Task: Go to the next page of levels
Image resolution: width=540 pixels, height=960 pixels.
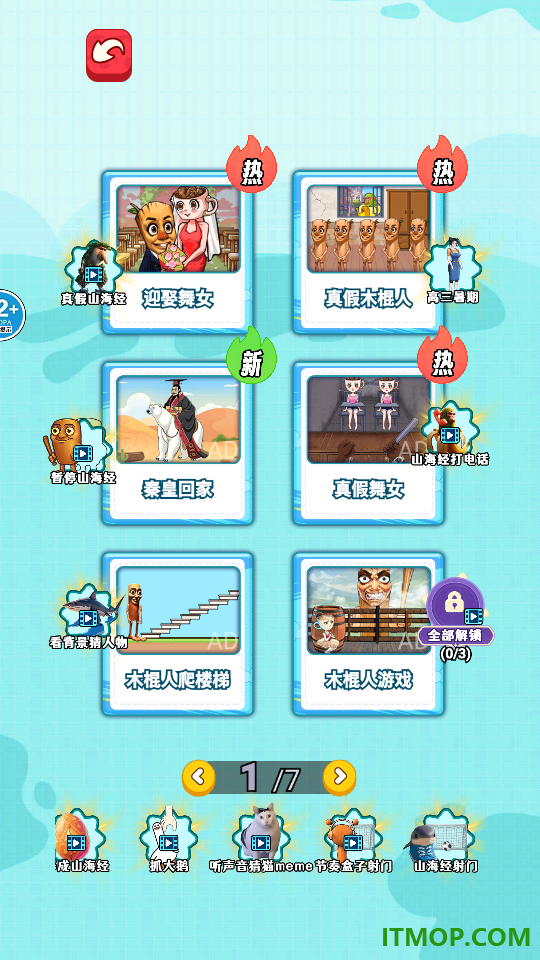Action: (339, 778)
